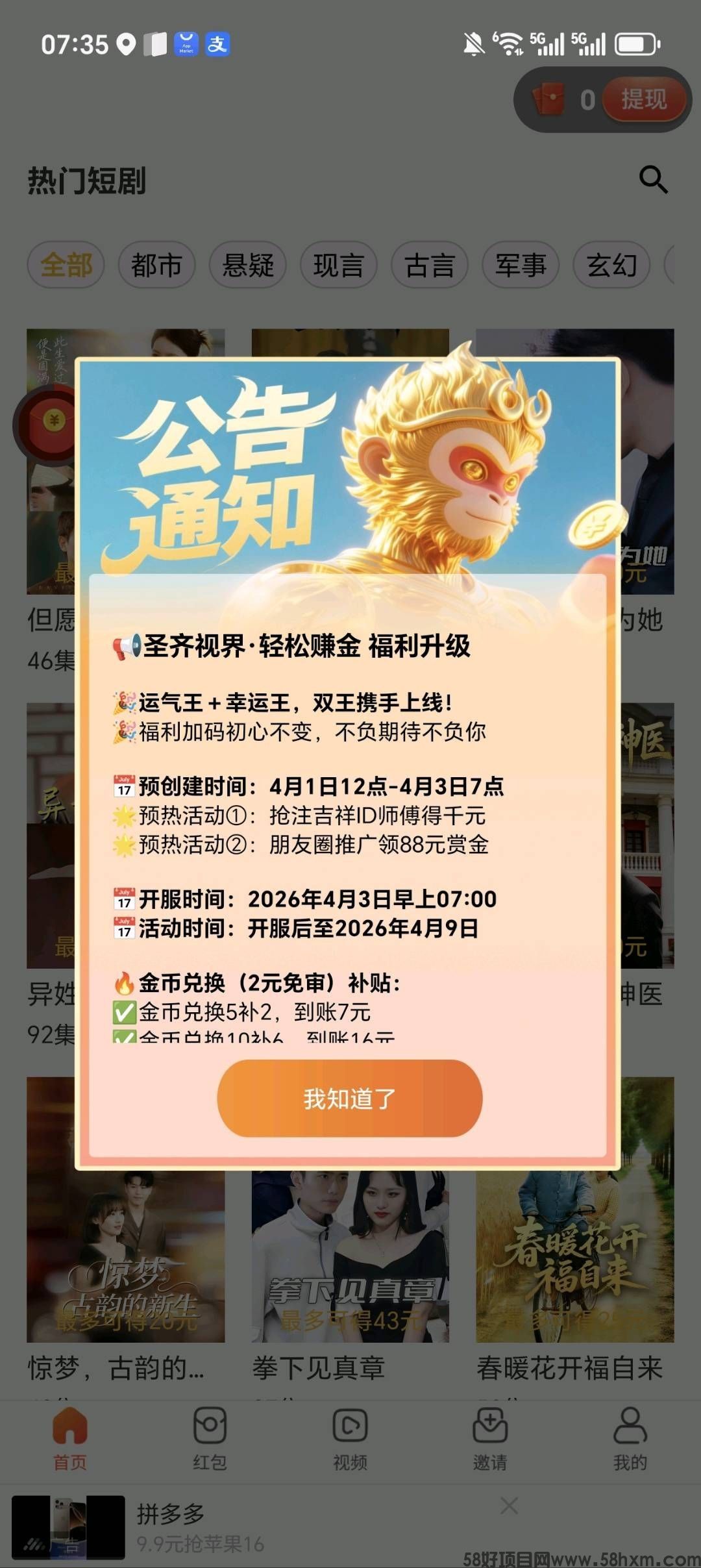Image resolution: width=701 pixels, height=1568 pixels.
Task: Select the 玄幻 fantasy category tab
Action: [x=611, y=265]
